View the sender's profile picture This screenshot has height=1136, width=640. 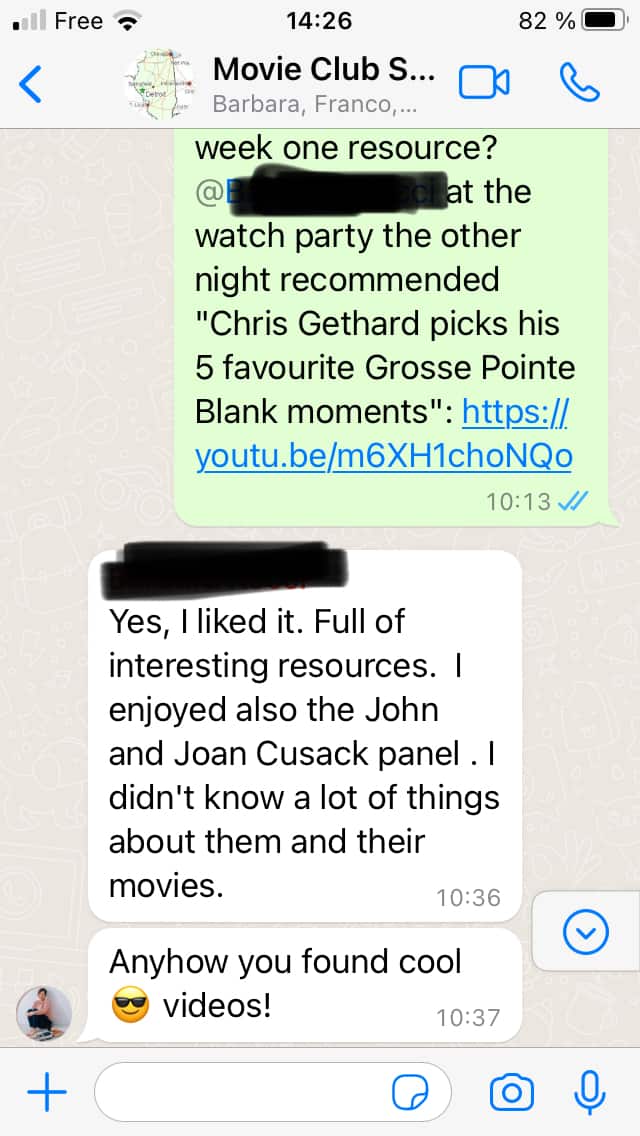(x=45, y=1012)
